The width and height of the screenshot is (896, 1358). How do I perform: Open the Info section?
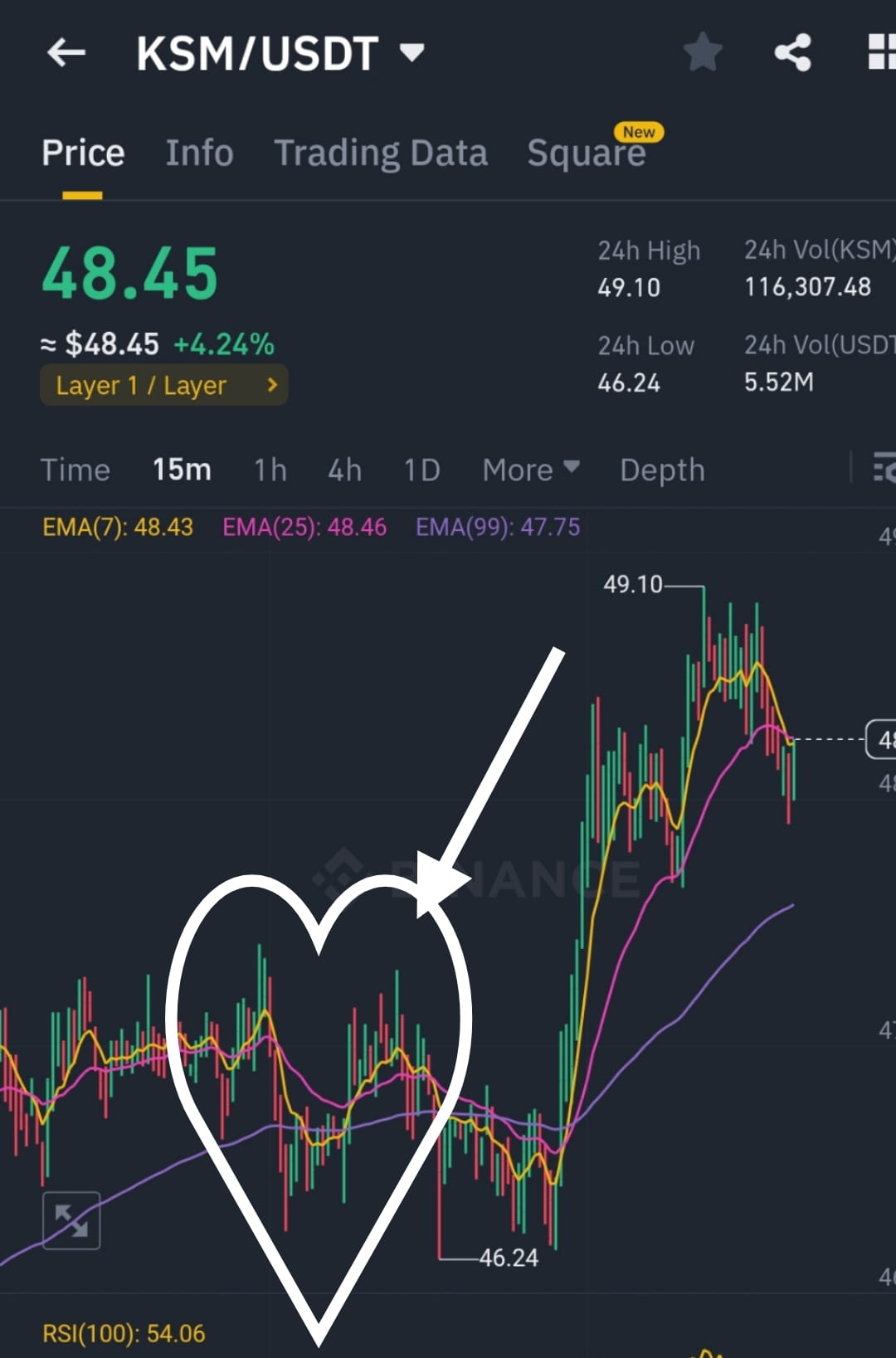[199, 153]
